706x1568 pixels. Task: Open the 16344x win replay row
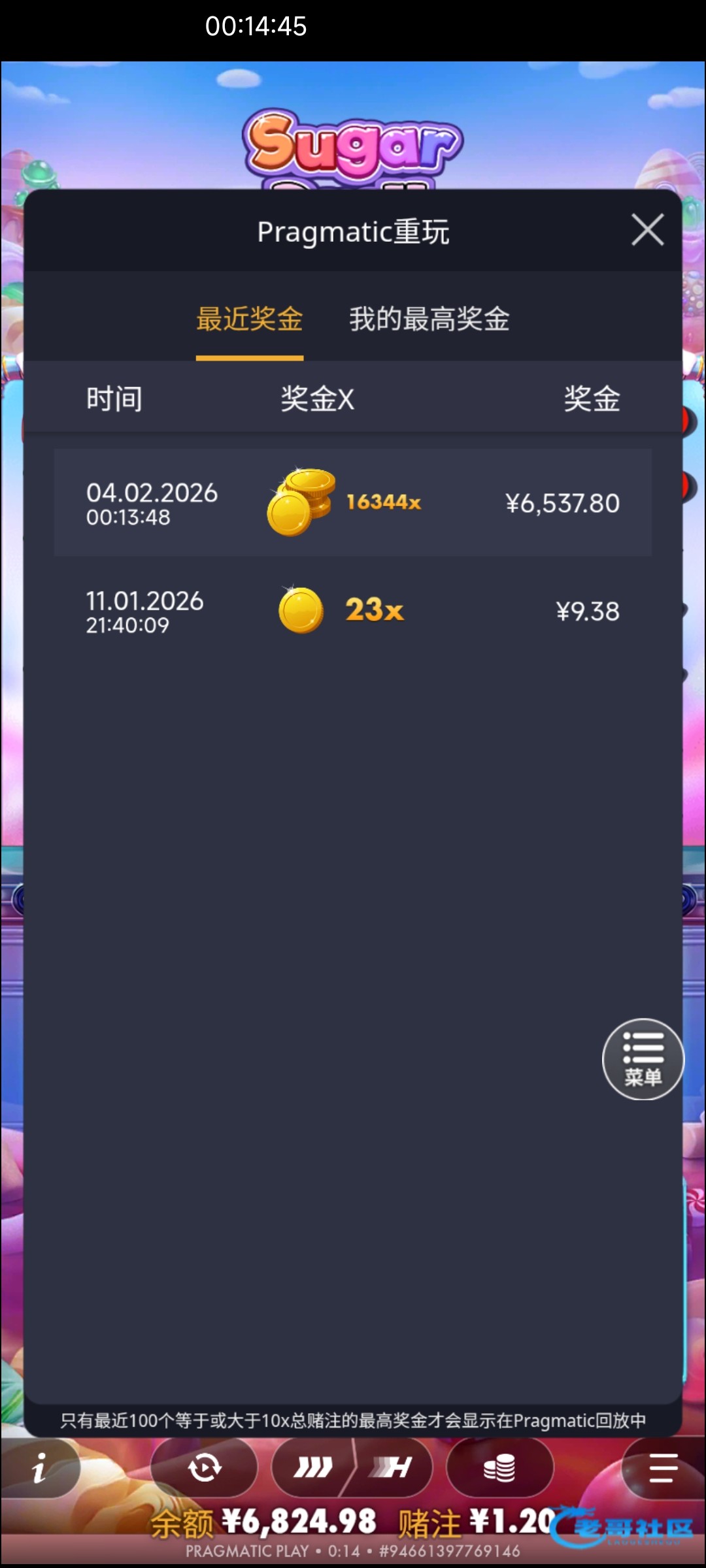(352, 502)
